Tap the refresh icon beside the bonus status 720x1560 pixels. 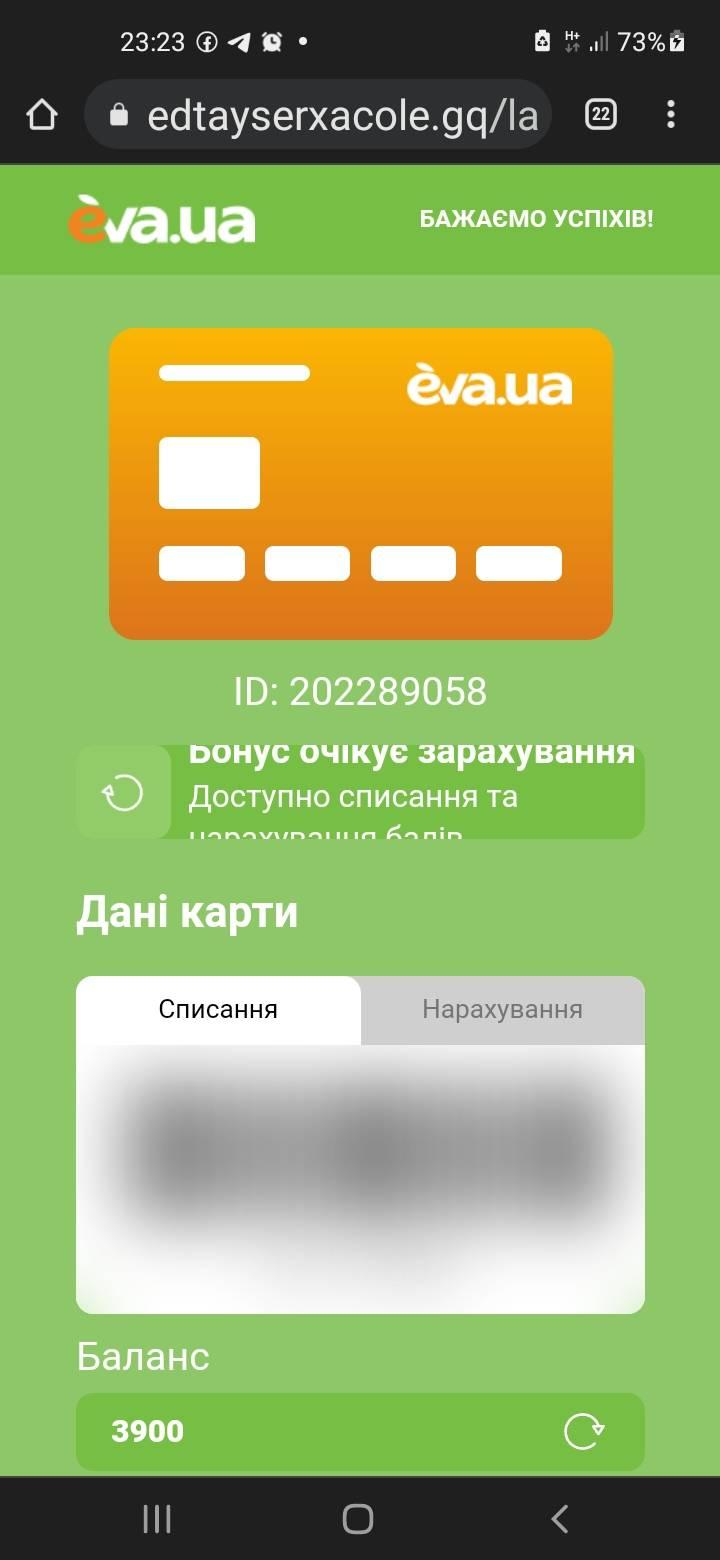124,794
